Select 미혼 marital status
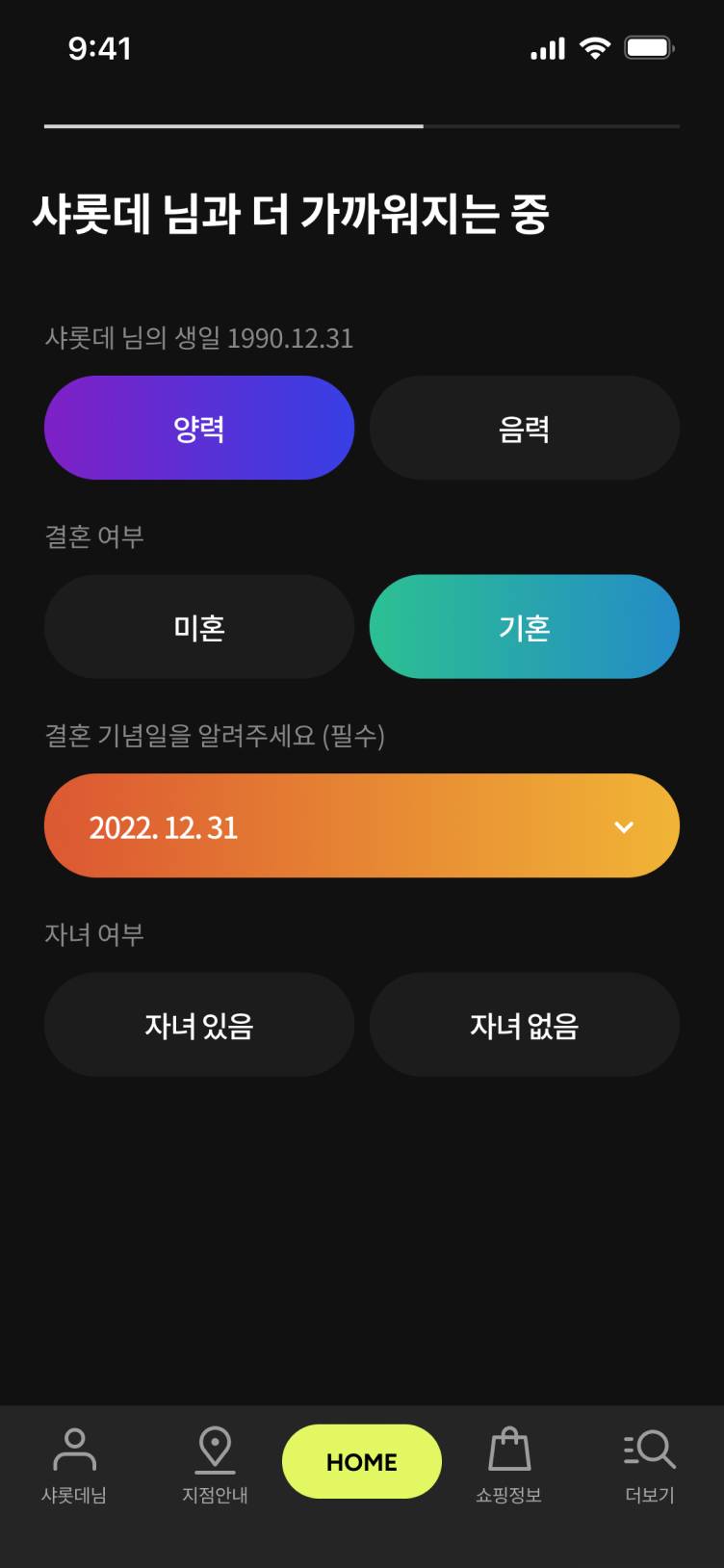 pyautogui.click(x=199, y=627)
